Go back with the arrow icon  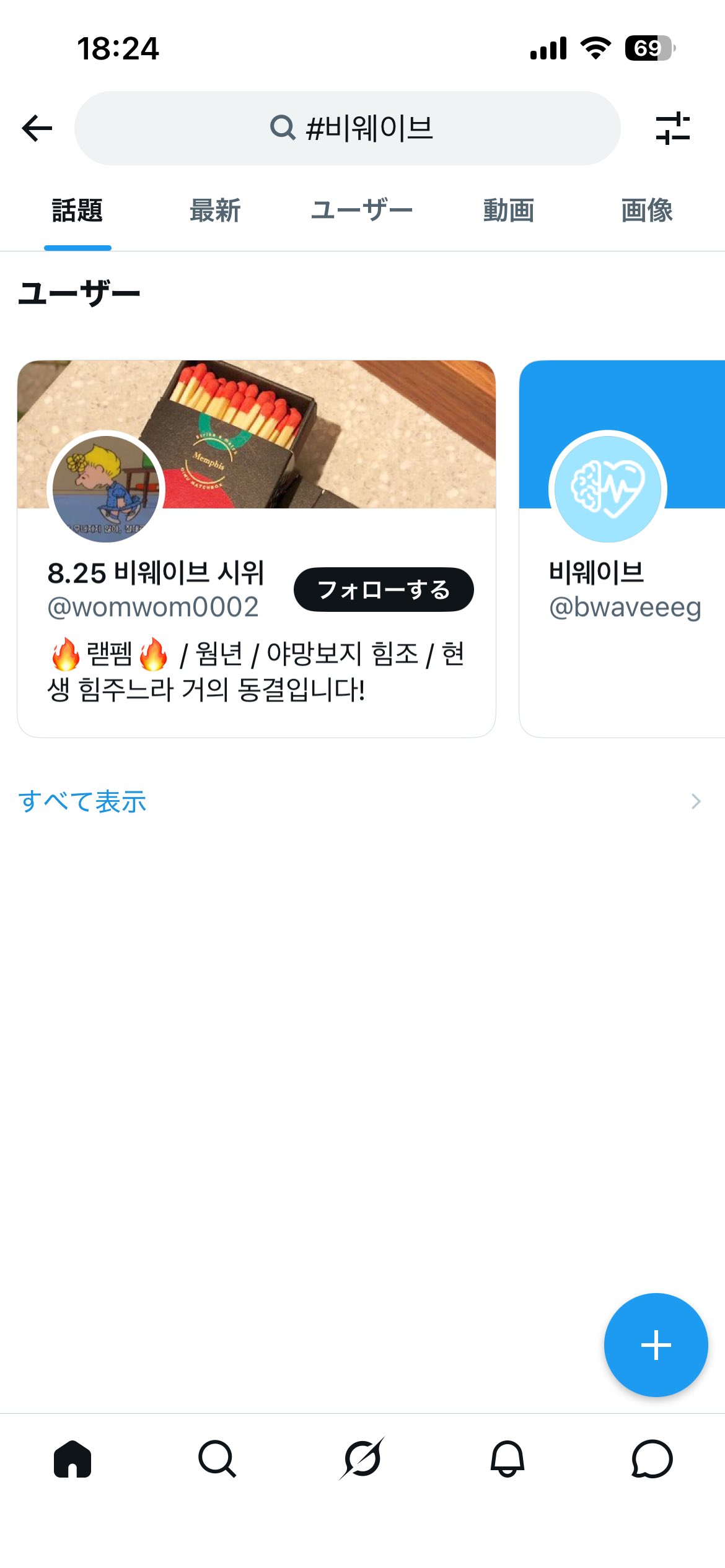click(x=37, y=128)
